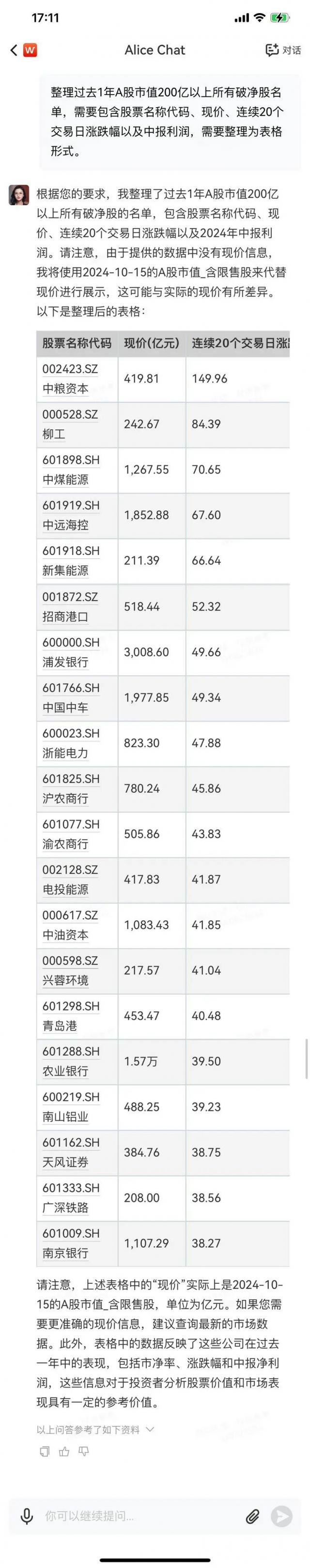The width and height of the screenshot is (310, 1568).
Task: Focus the 你可以继续提问 input box
Action: (x=140, y=1516)
